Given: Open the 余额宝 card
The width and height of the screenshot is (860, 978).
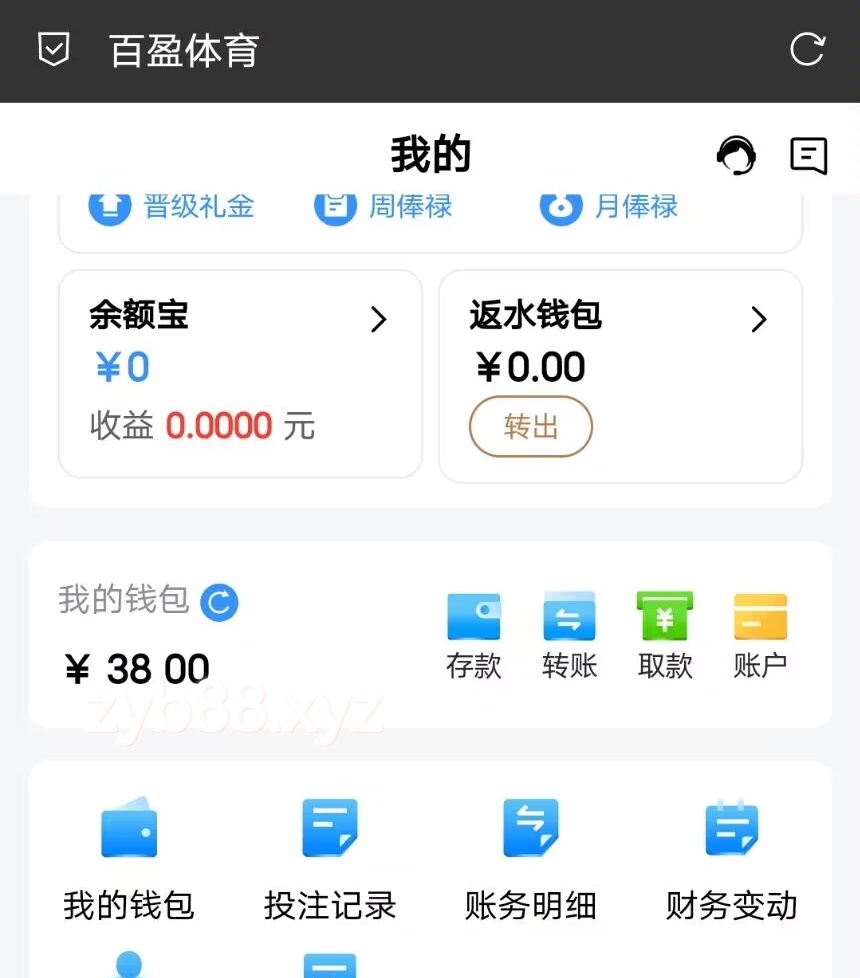Looking at the screenshot, I should pos(240,374).
